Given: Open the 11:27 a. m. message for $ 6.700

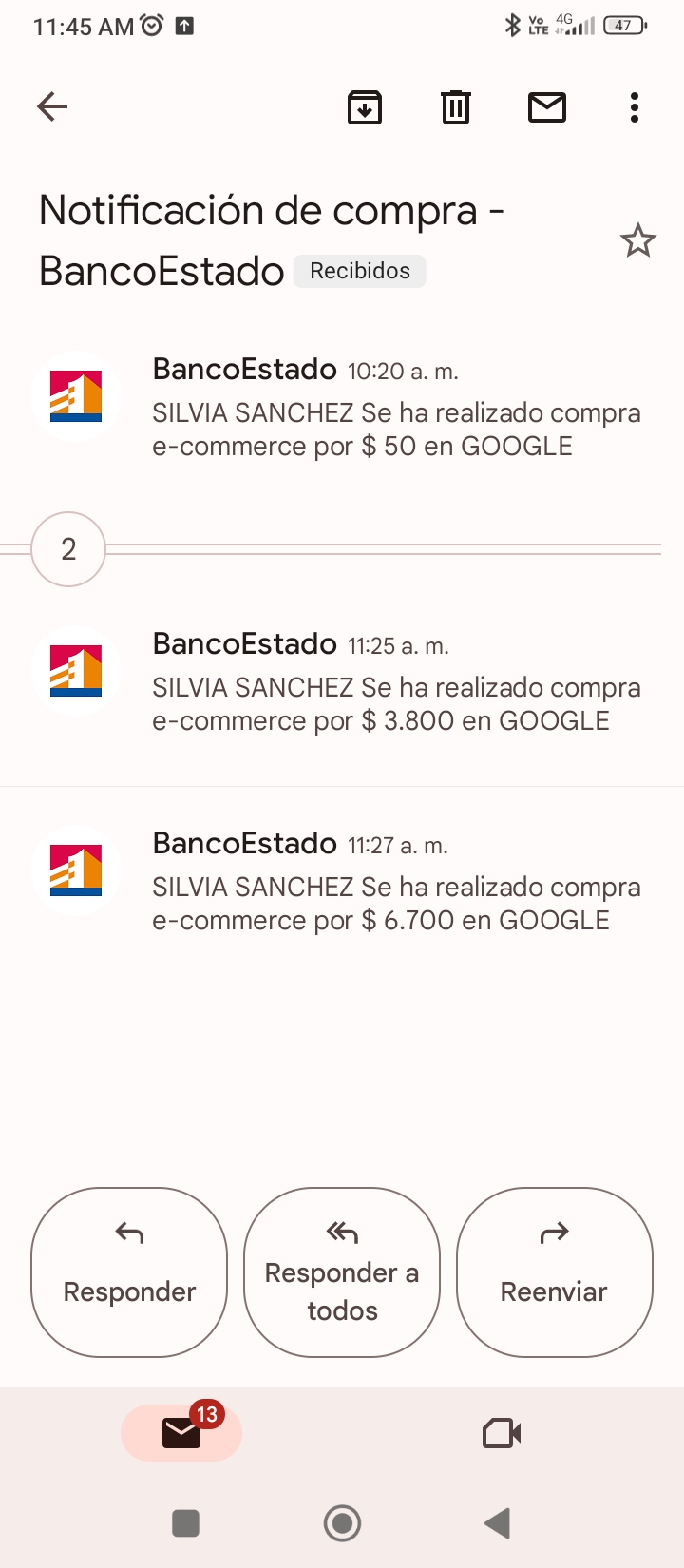Looking at the screenshot, I should [342, 882].
